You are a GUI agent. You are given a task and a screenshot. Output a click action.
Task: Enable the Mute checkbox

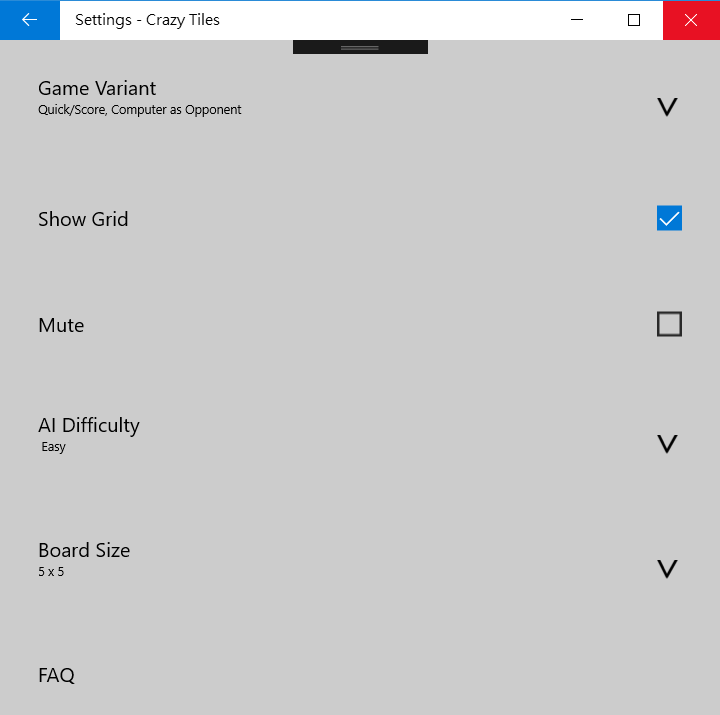tap(669, 324)
